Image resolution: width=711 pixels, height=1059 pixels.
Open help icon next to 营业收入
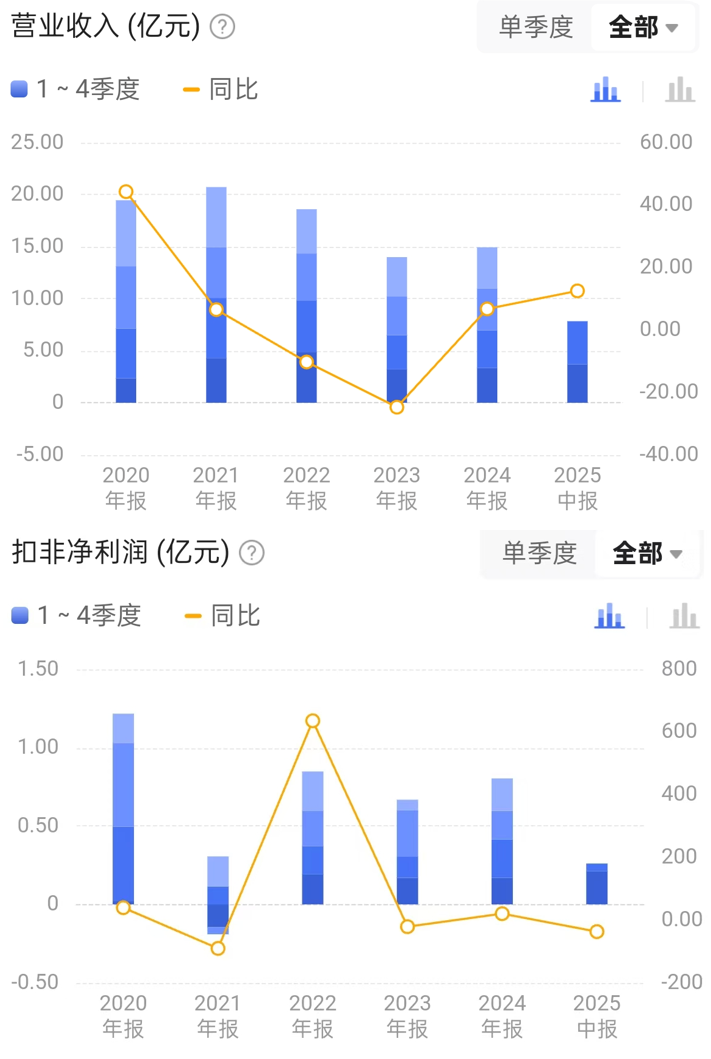pyautogui.click(x=222, y=27)
